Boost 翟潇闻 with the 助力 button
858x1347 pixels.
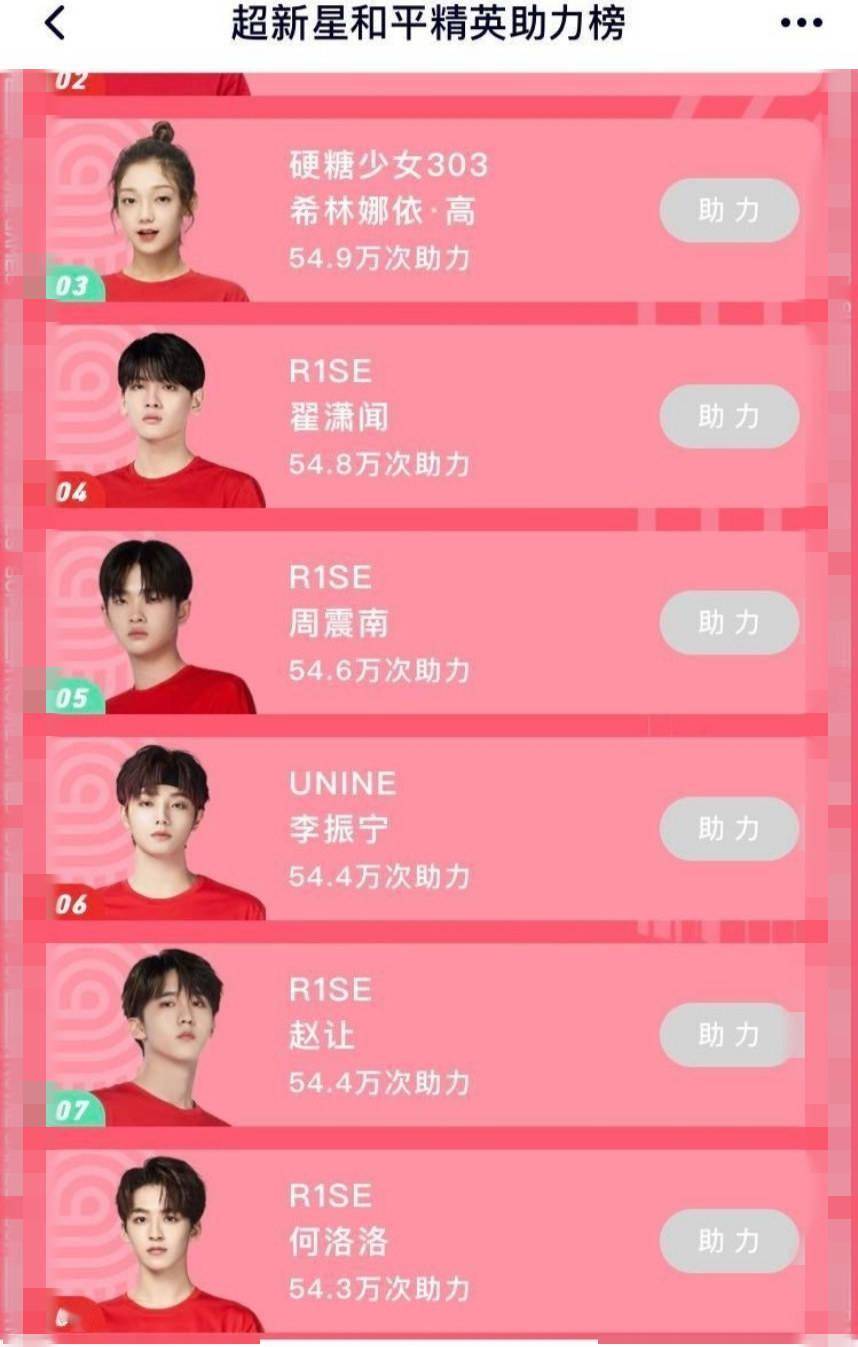pyautogui.click(x=729, y=417)
